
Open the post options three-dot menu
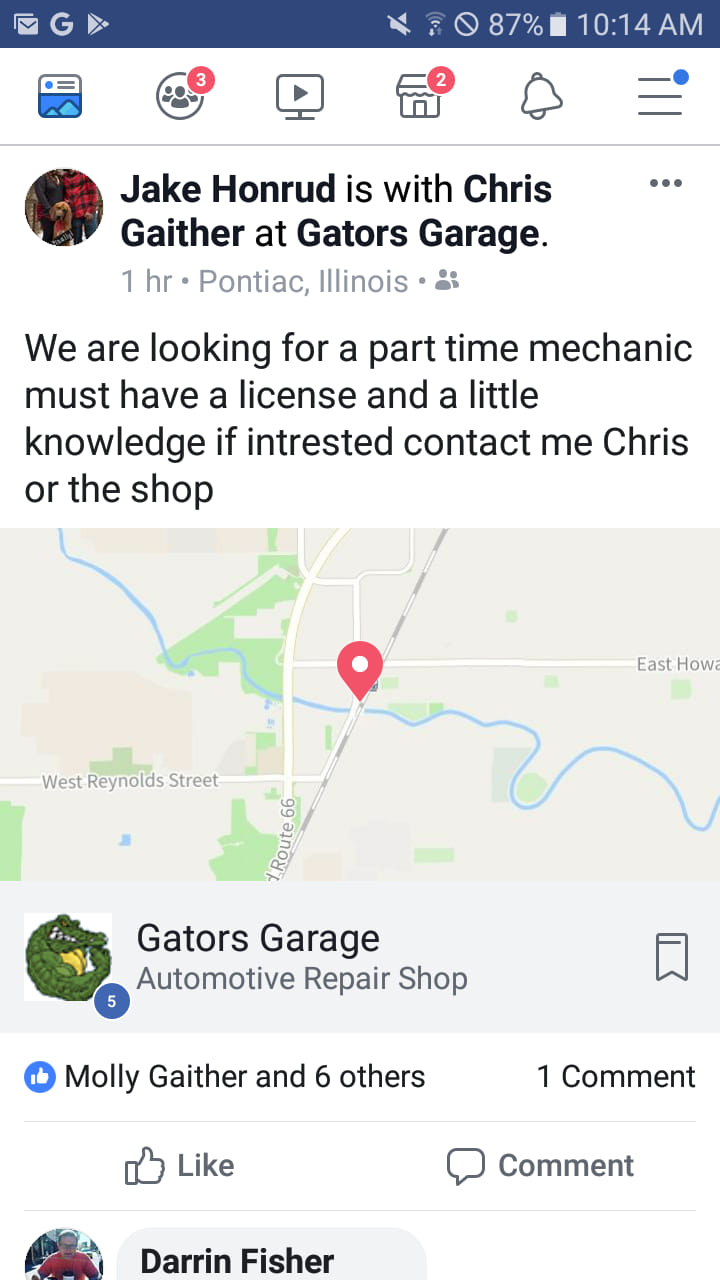coord(665,184)
